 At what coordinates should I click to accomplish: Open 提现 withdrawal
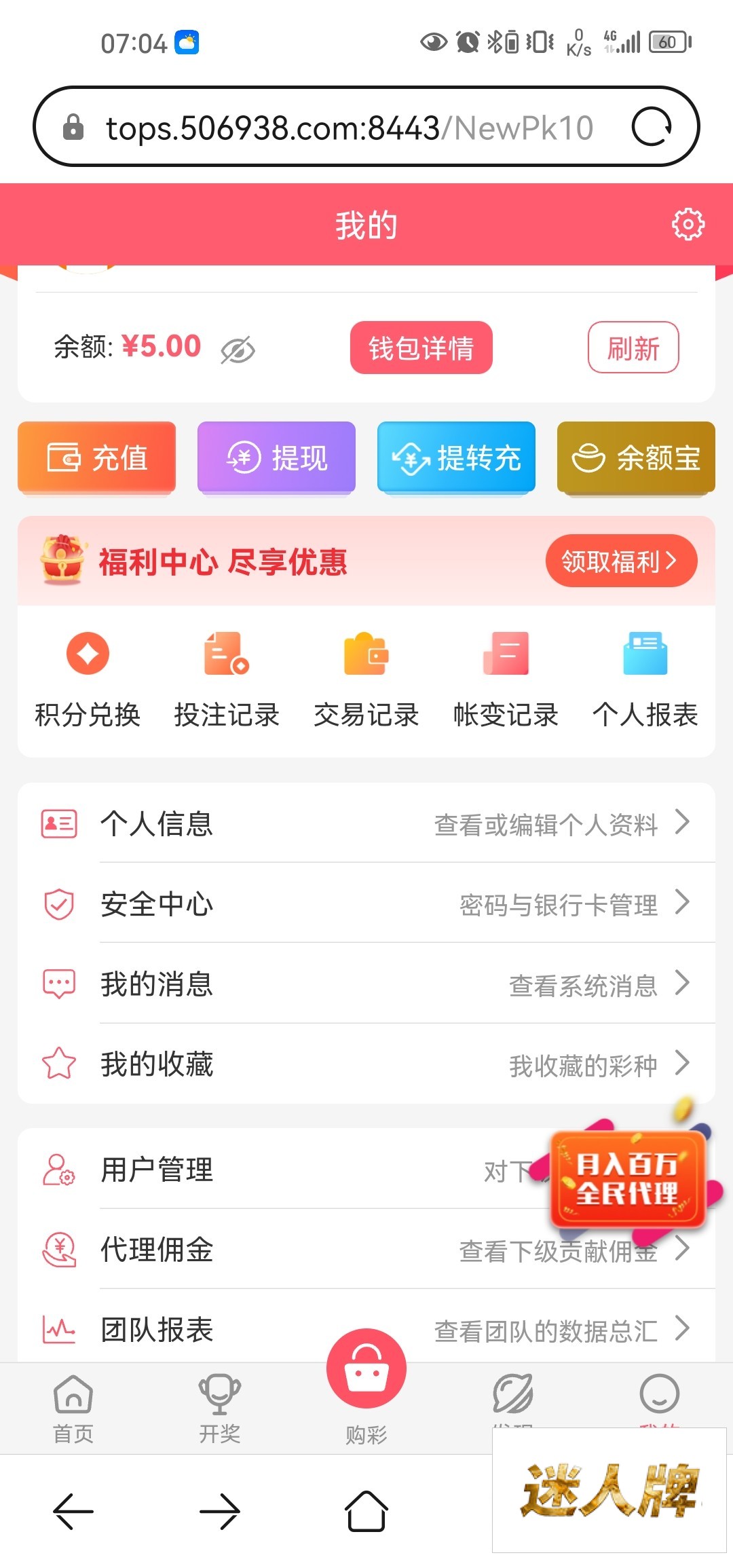pyautogui.click(x=276, y=457)
